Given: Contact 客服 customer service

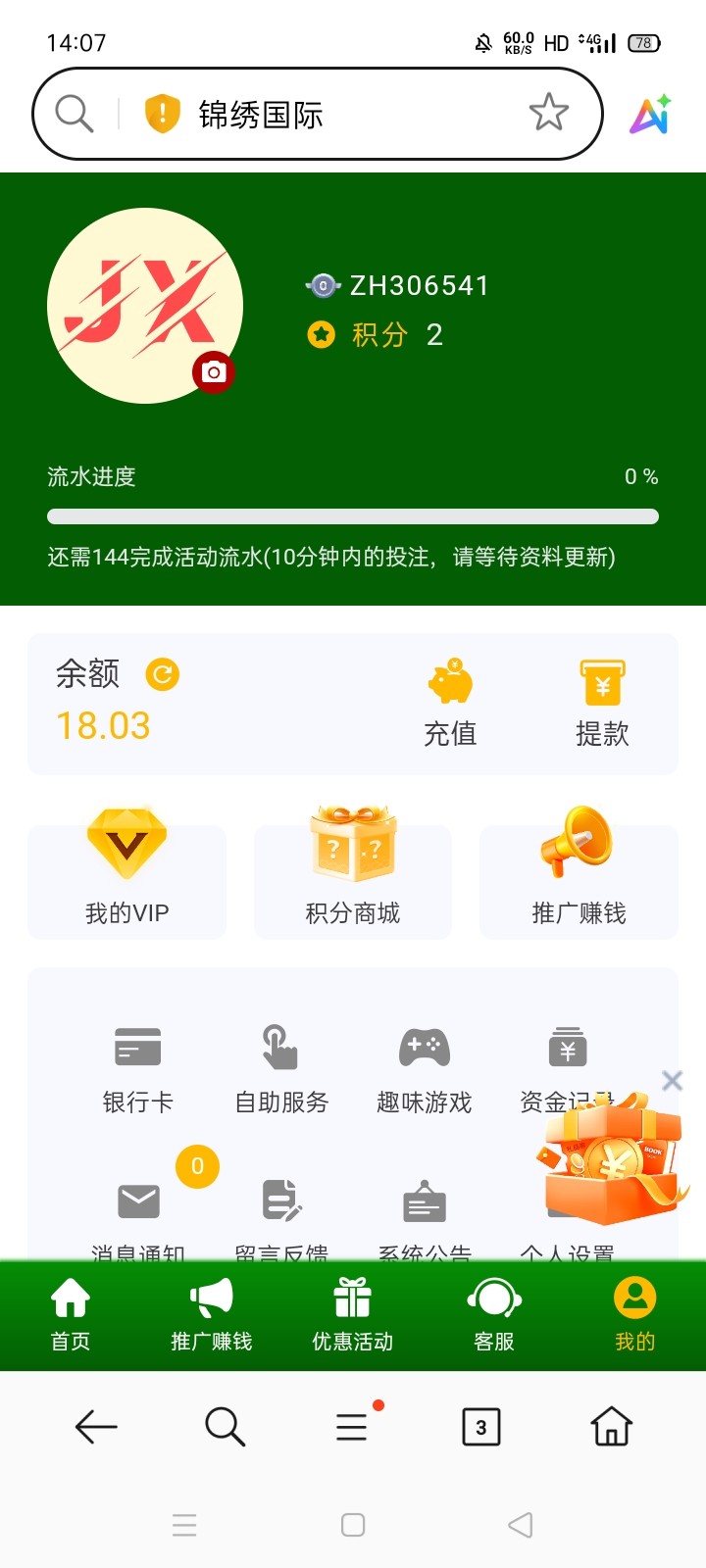Looking at the screenshot, I should tap(494, 1315).
